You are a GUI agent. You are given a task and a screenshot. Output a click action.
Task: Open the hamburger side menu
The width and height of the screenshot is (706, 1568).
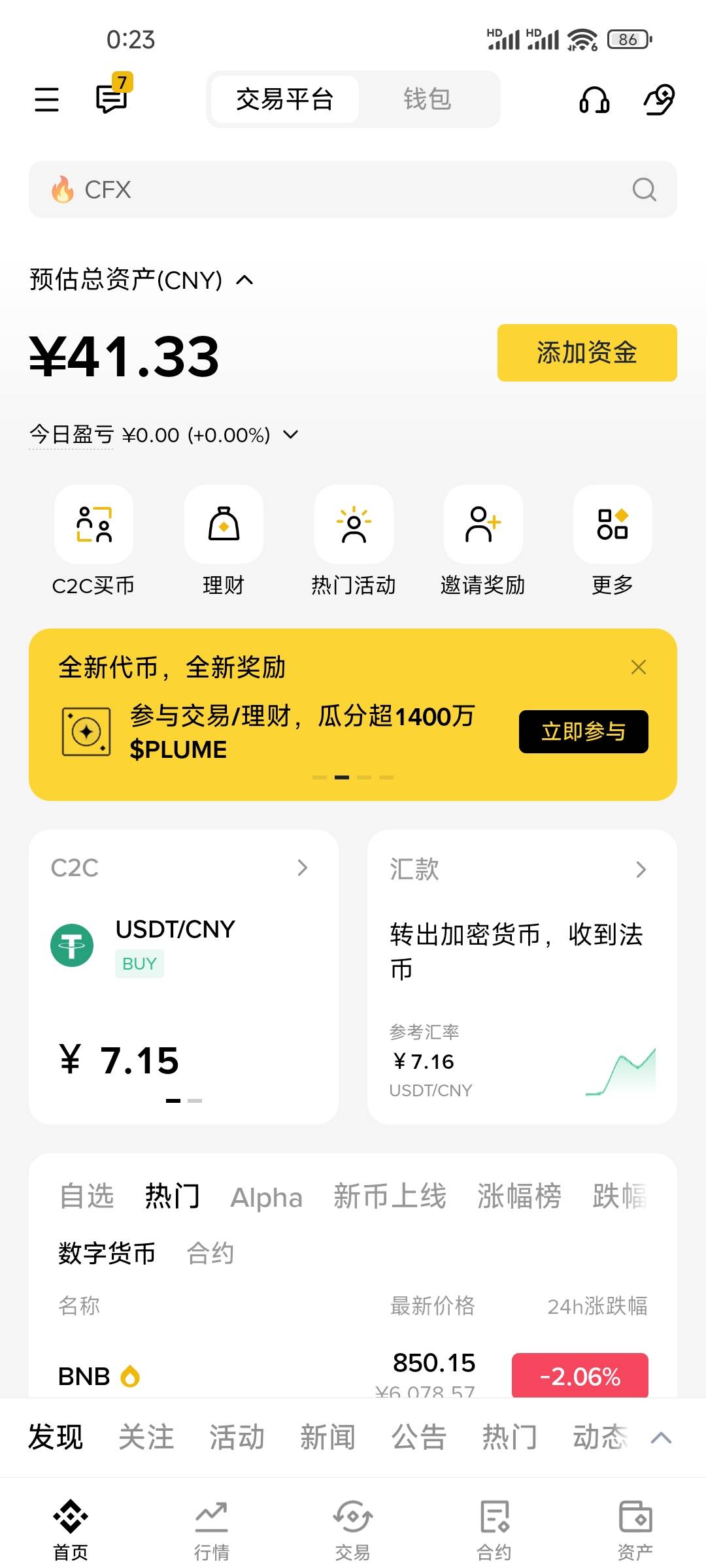point(46,99)
